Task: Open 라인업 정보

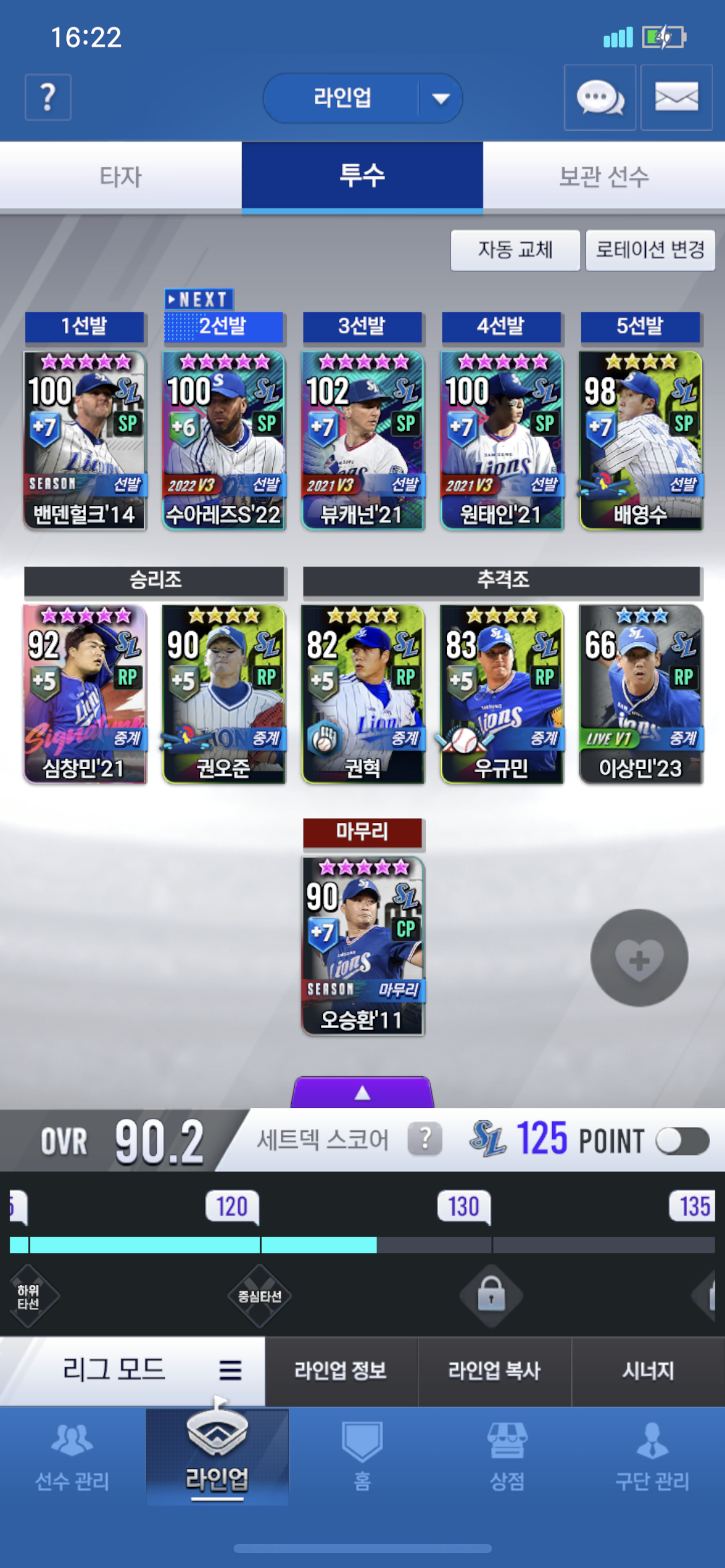Action: pyautogui.click(x=341, y=1370)
